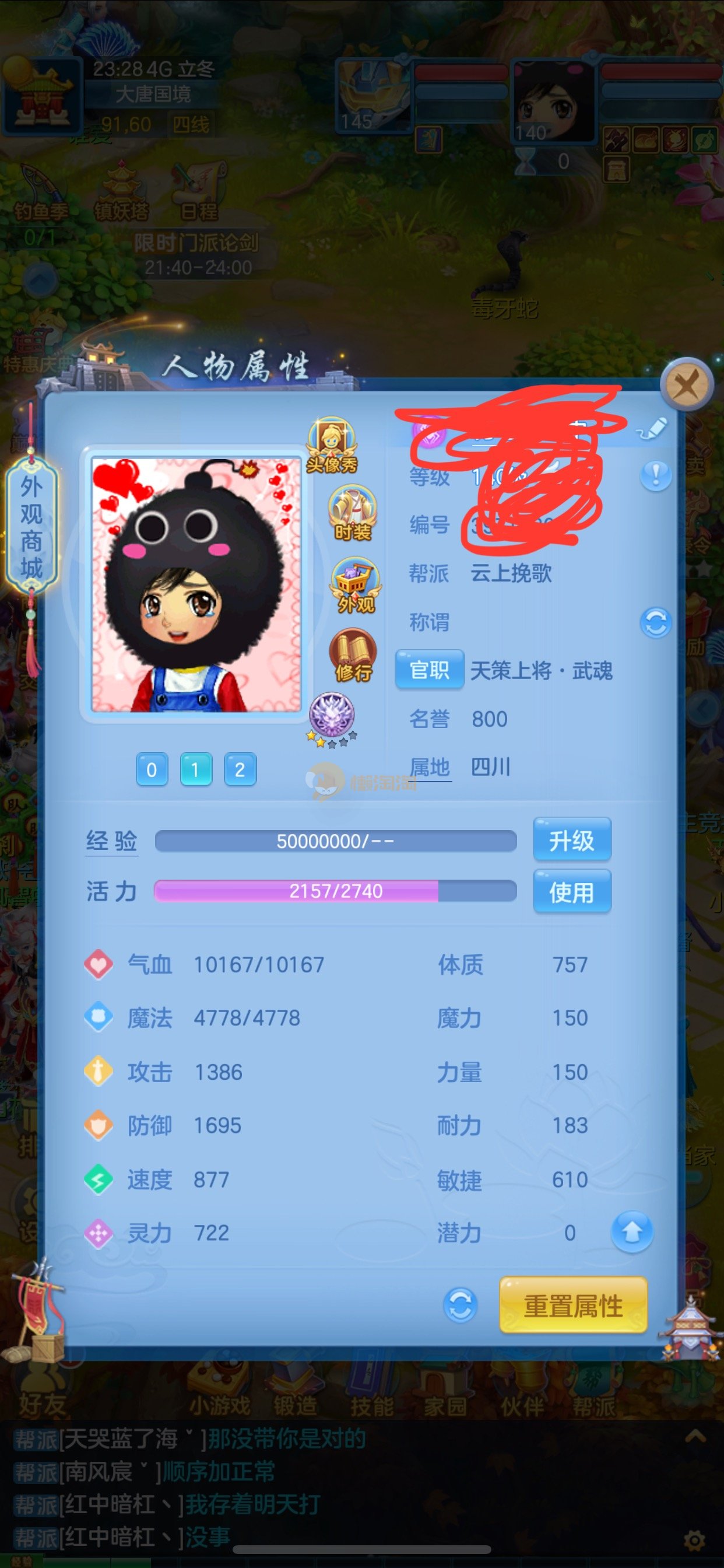Open 修行 cultivation
Viewport: 724px width, 1568px height.
click(x=353, y=656)
